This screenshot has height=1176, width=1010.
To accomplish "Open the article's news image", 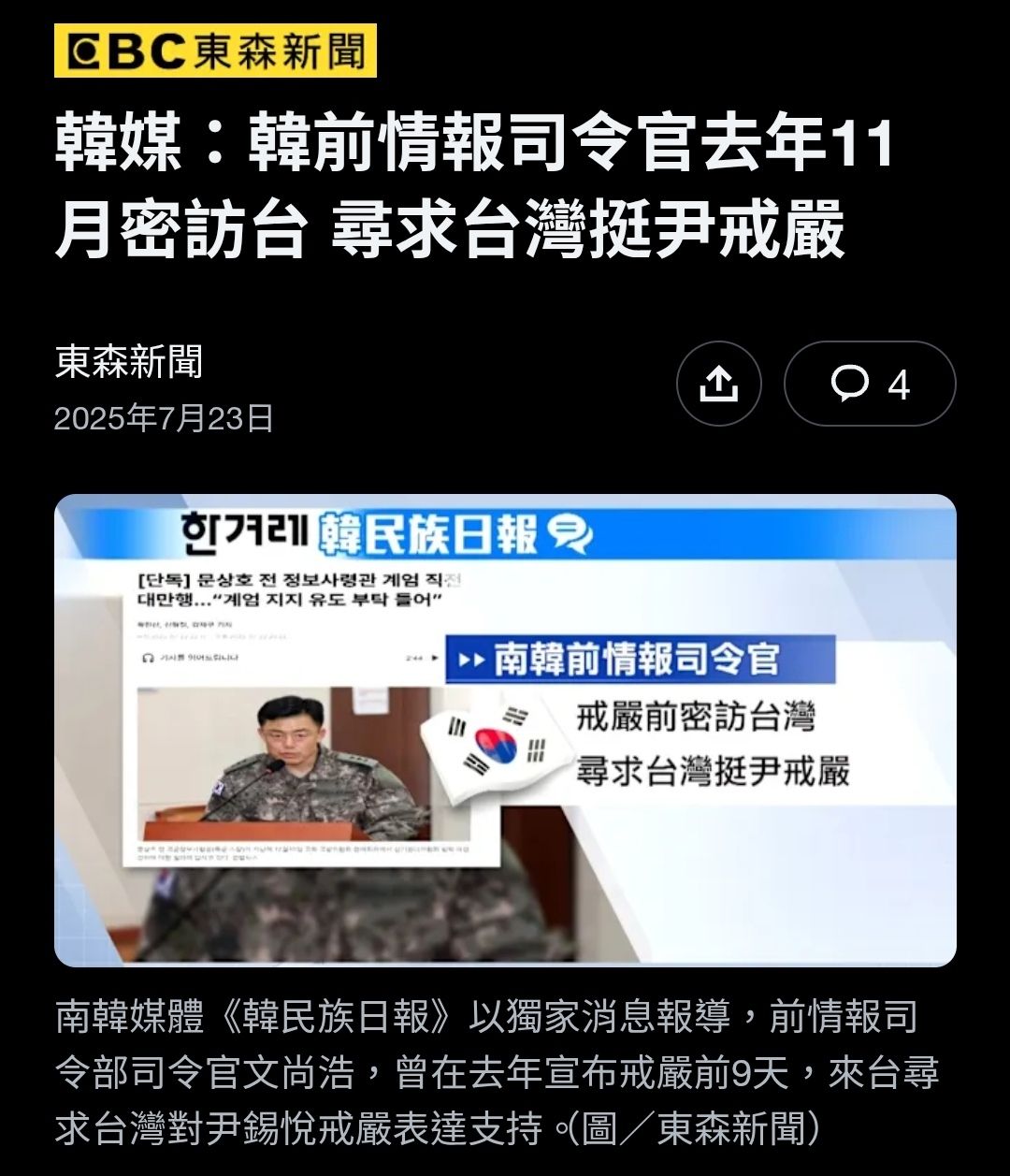I will 505,730.
